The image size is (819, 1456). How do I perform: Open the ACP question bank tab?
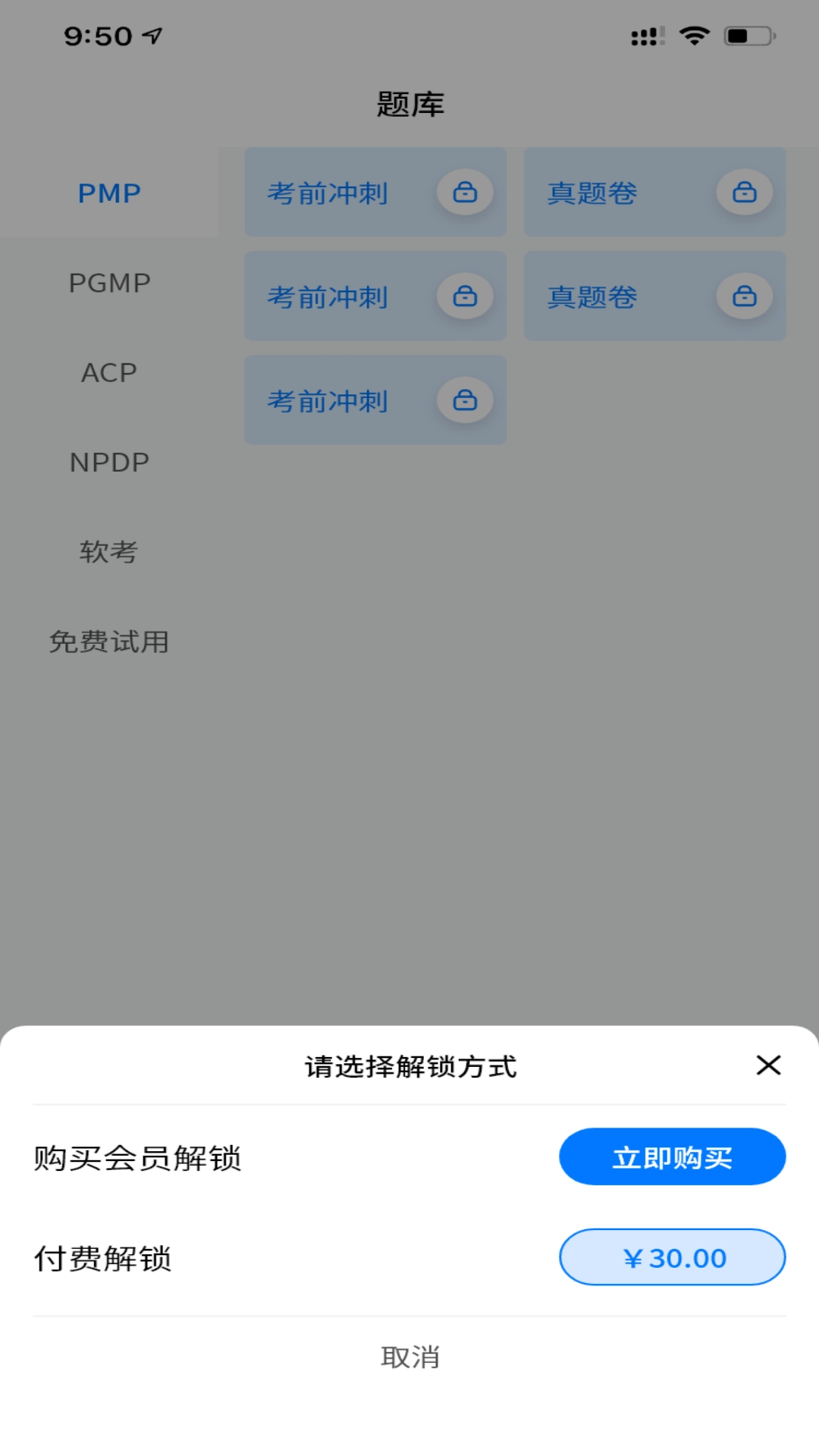point(108,372)
